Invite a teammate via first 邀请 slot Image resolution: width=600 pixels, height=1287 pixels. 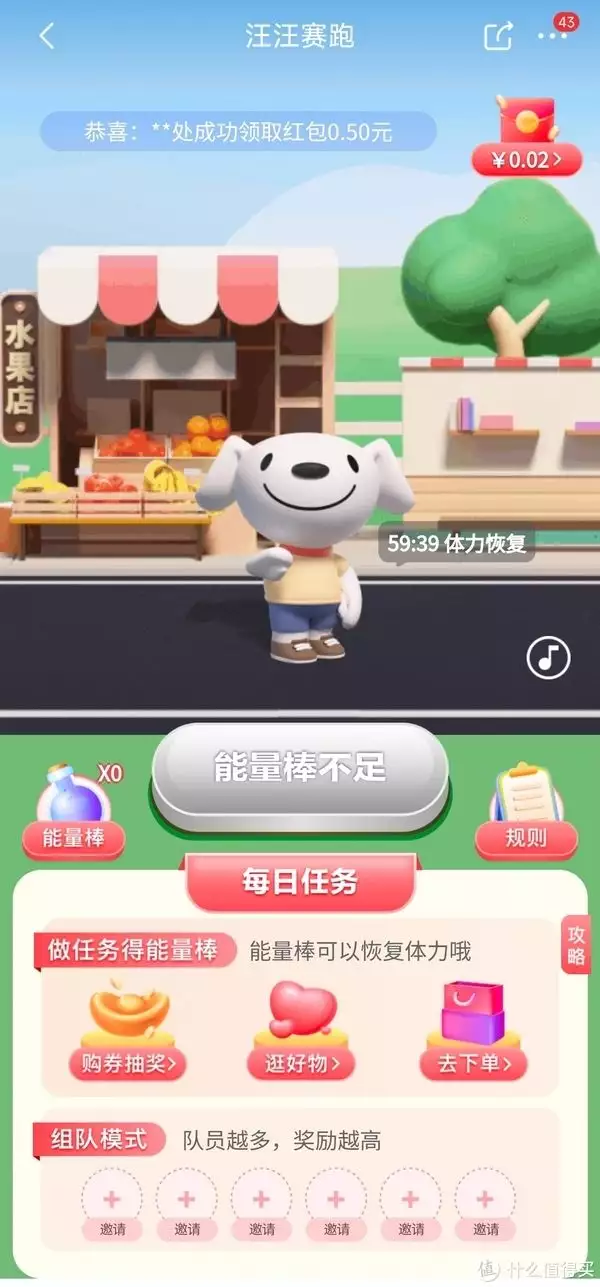[111, 1203]
